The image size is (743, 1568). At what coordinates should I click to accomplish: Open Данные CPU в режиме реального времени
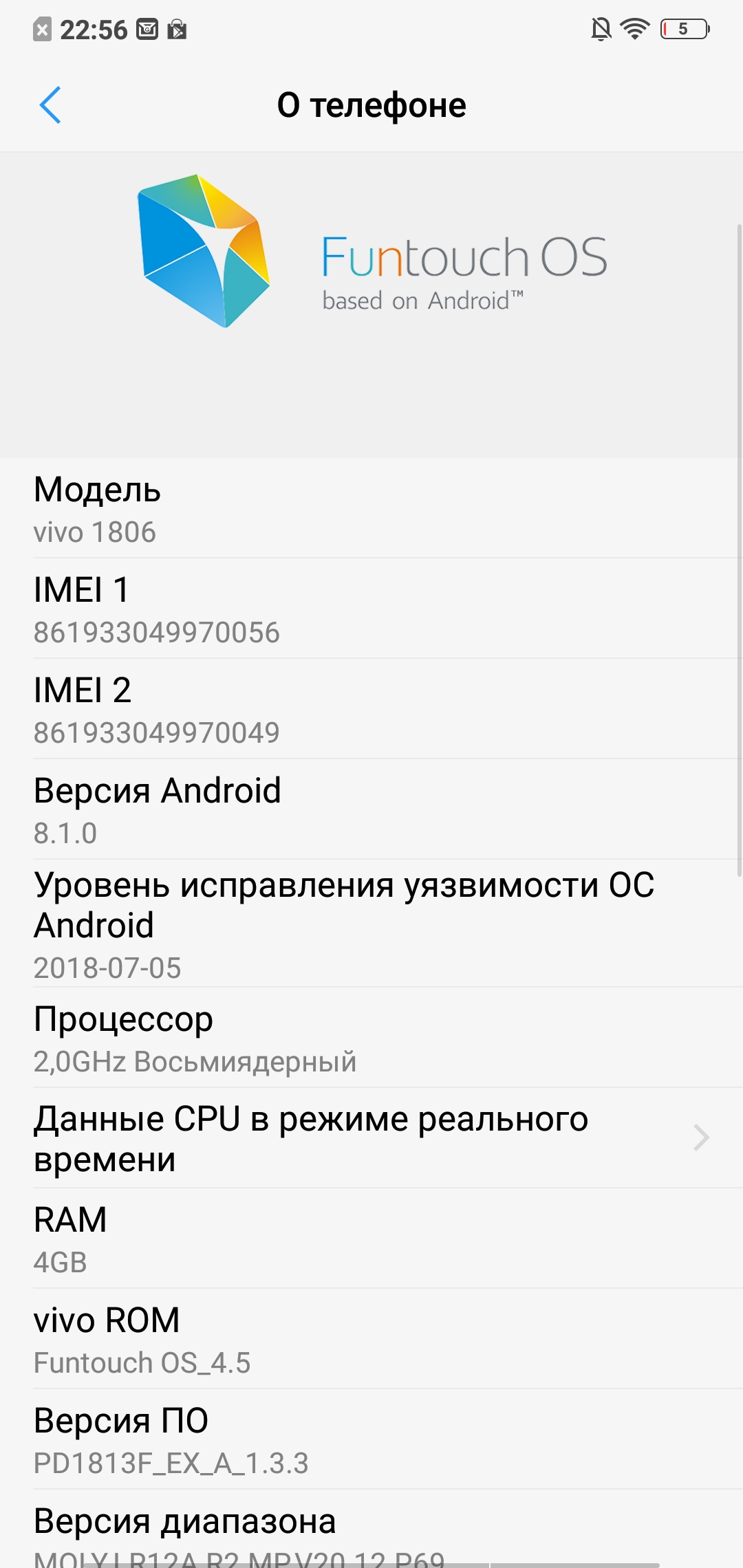371,1138
